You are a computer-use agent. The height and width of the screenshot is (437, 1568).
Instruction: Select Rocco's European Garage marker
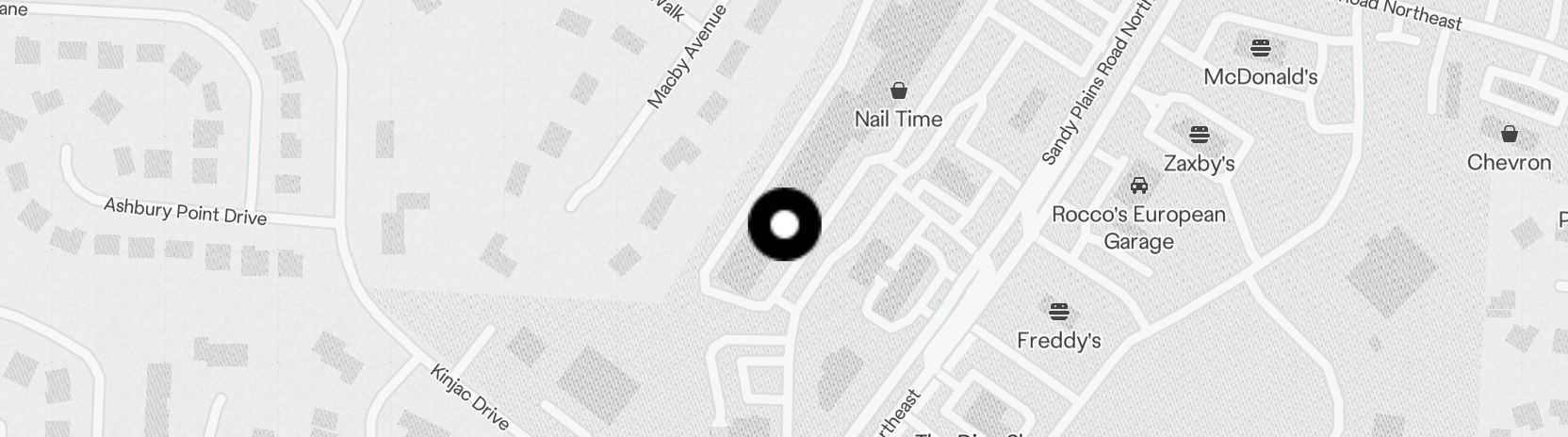(x=1138, y=186)
